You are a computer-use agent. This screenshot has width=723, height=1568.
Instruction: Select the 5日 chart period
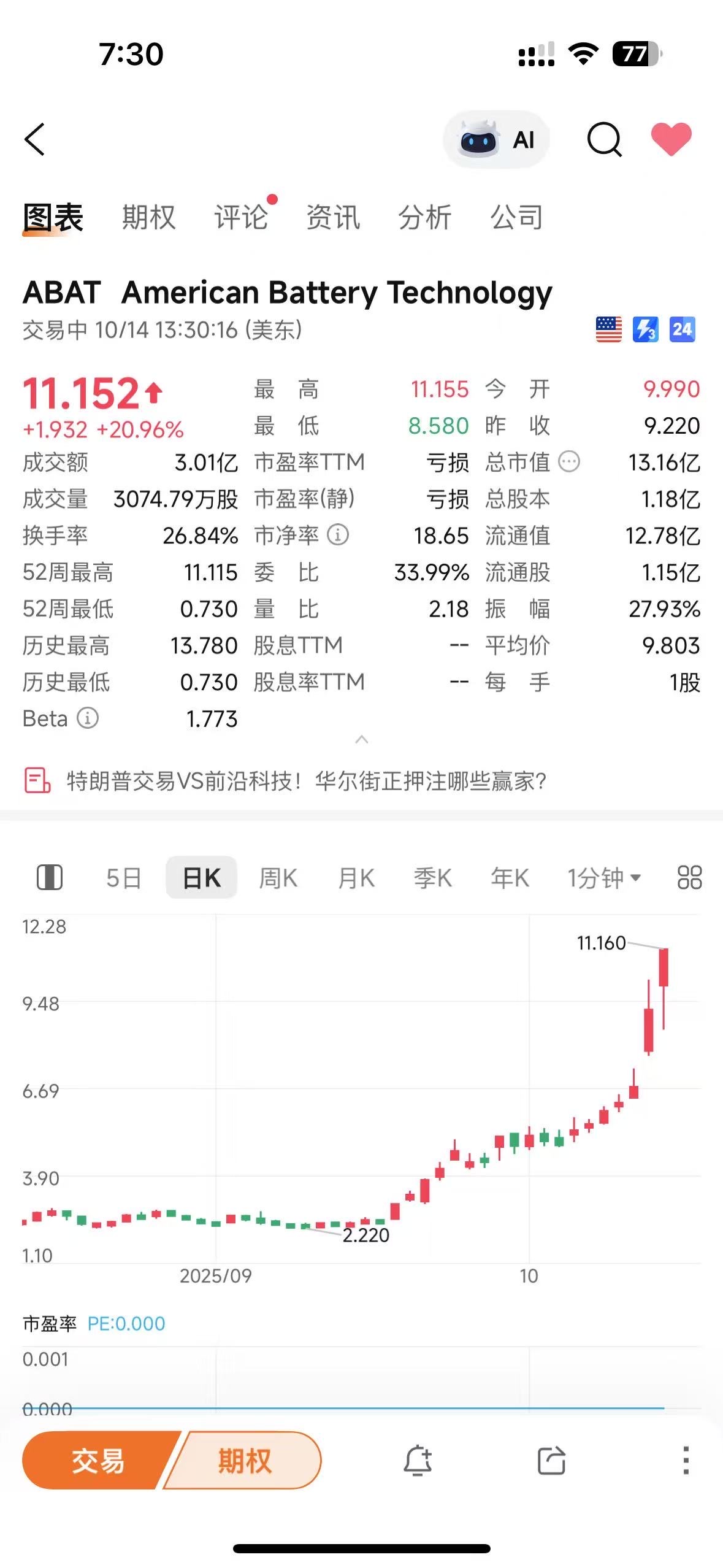click(123, 878)
